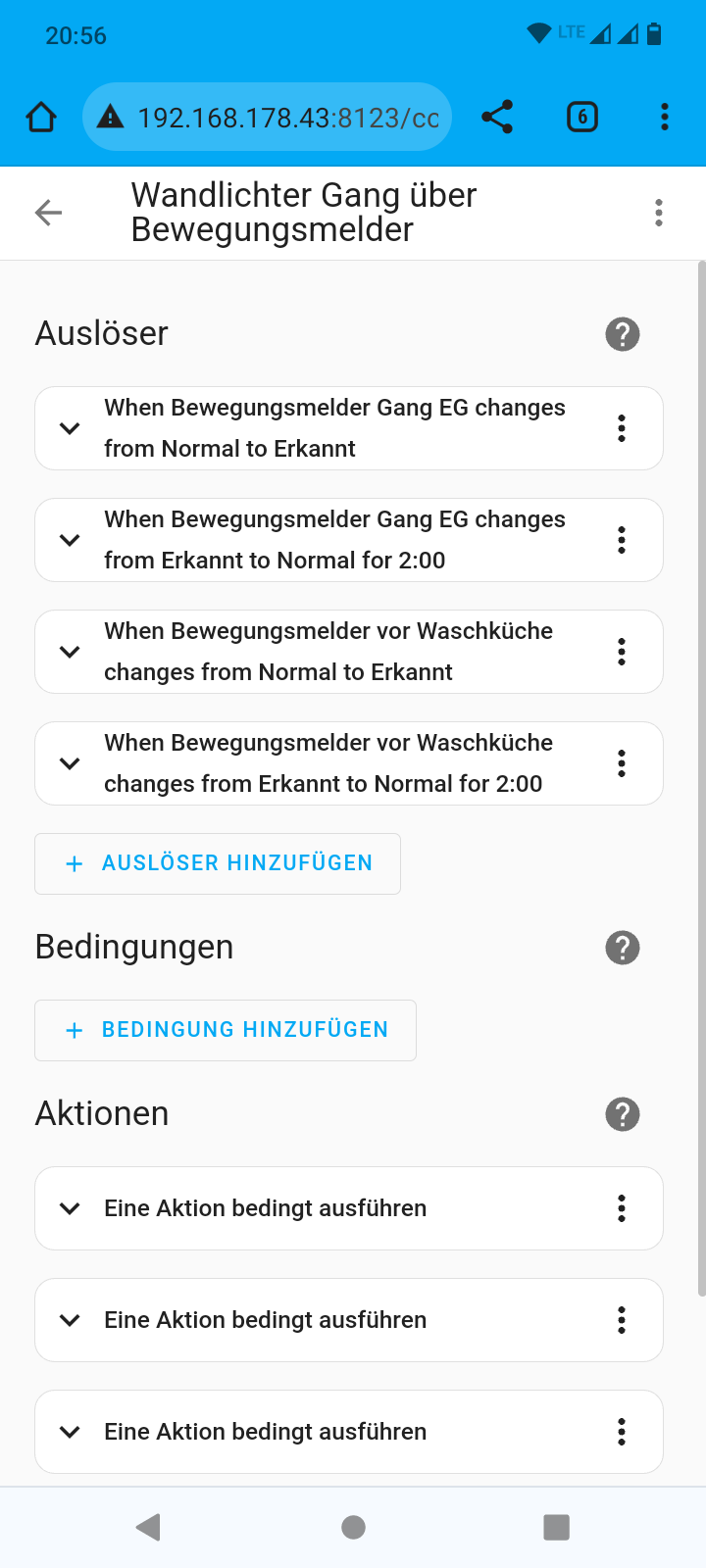Show help for Aktionen
The height and width of the screenshot is (1568, 706).
[623, 1114]
